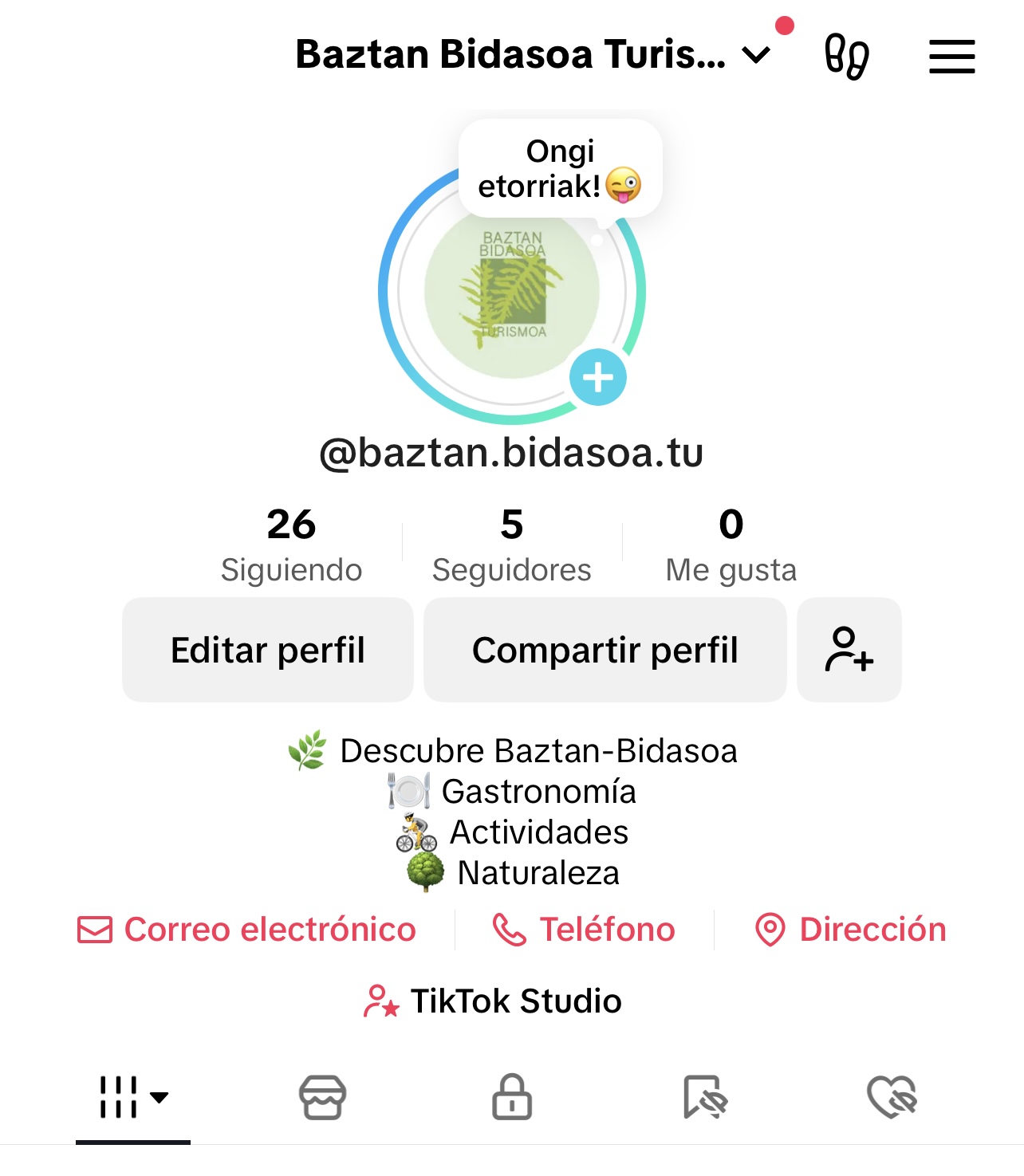Open the Dirección location link
This screenshot has height=1176, width=1024.
coord(851,930)
